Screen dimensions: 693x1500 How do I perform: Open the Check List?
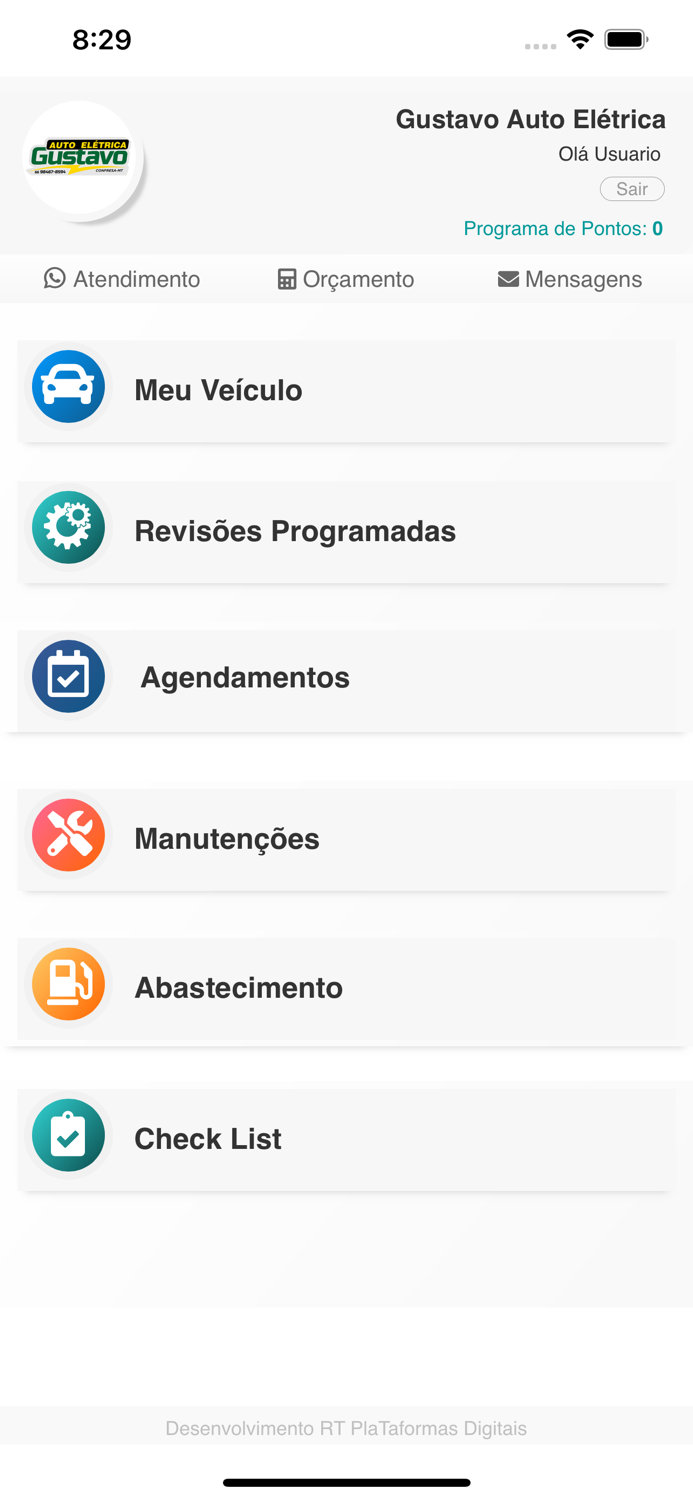pos(345,1138)
